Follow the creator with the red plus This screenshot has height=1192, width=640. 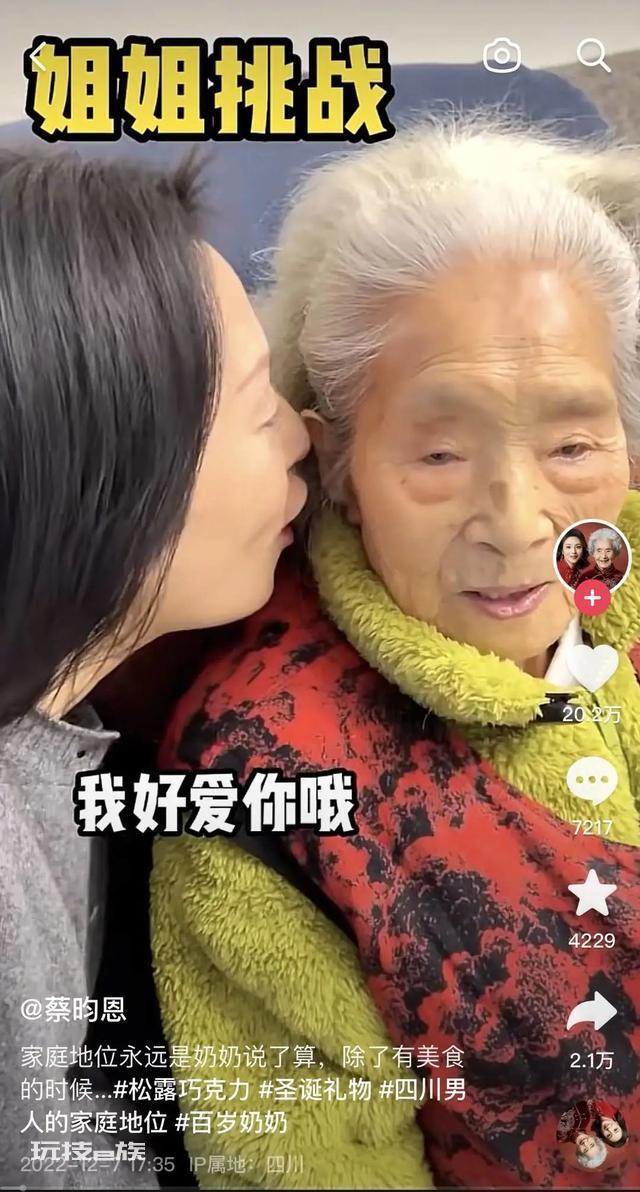(592, 598)
